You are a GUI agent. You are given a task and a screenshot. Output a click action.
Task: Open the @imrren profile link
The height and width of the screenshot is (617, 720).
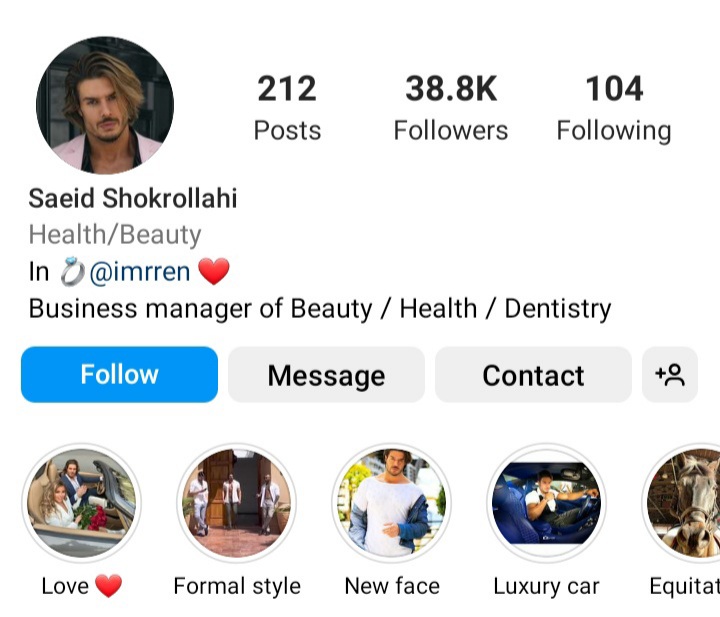pos(140,271)
